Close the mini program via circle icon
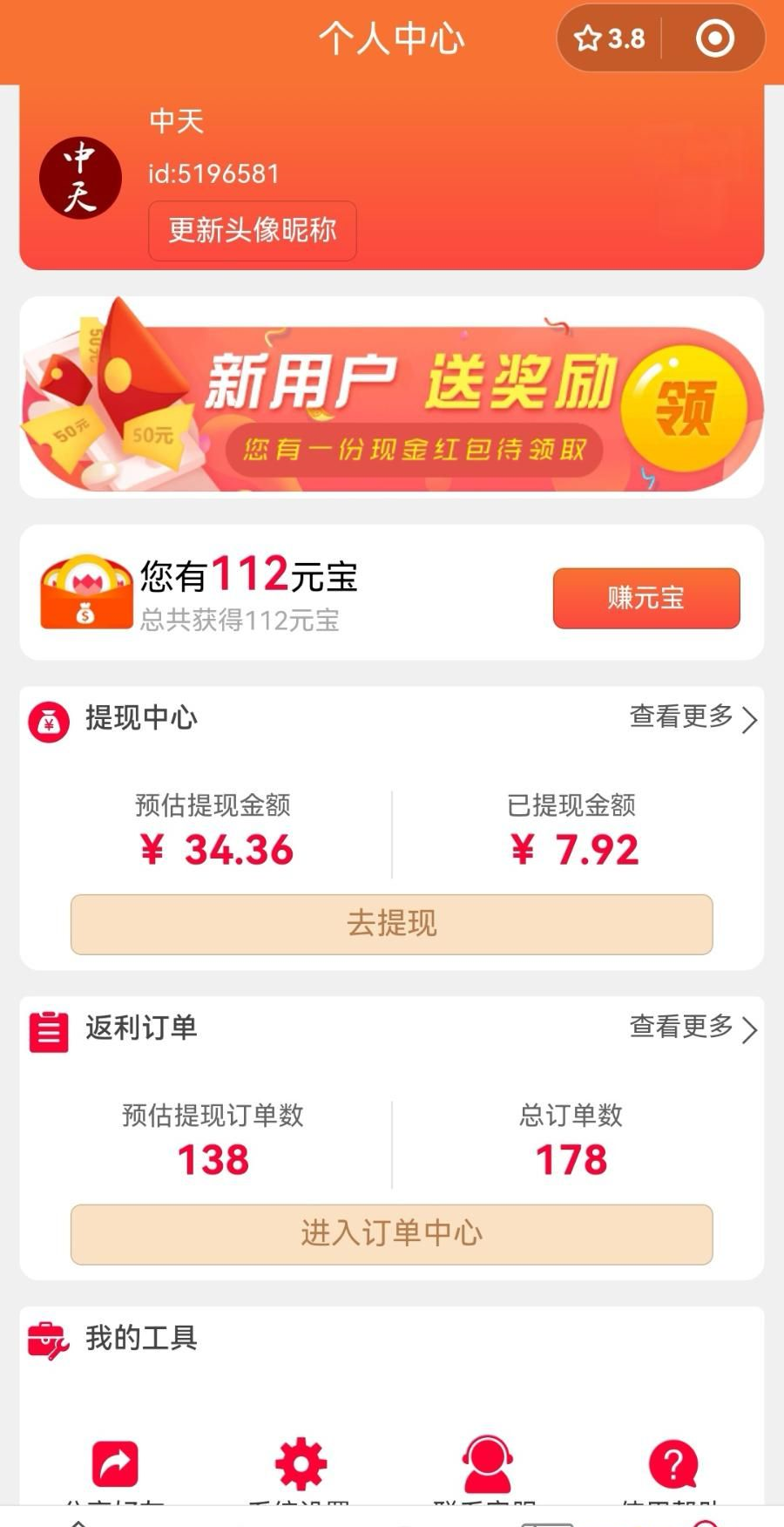This screenshot has width=784, height=1527. coord(715,39)
